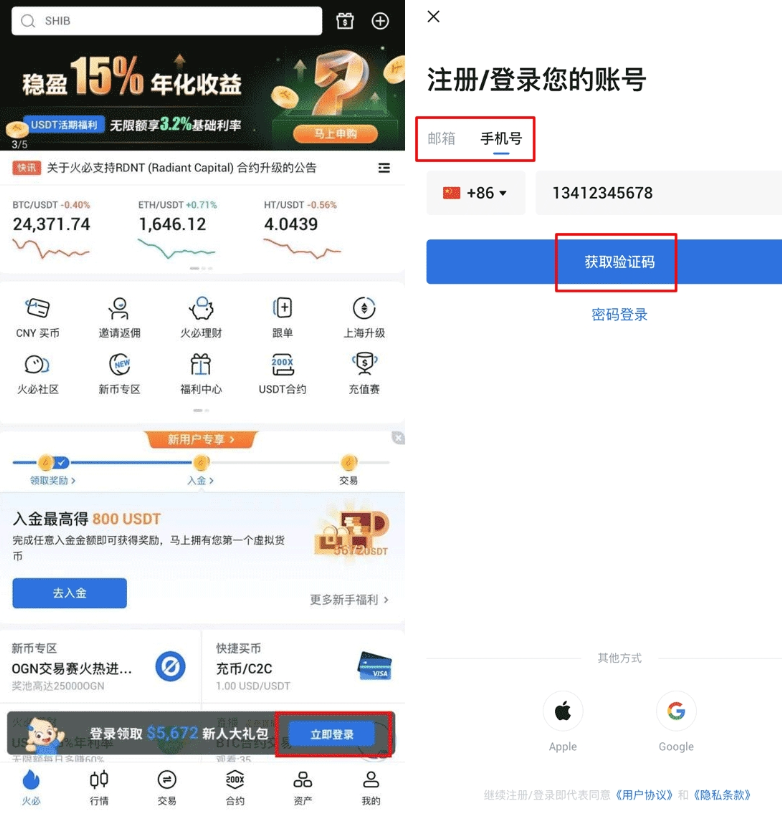Choose 密码登录 instead
Screen dimensions: 782x814
click(x=619, y=314)
